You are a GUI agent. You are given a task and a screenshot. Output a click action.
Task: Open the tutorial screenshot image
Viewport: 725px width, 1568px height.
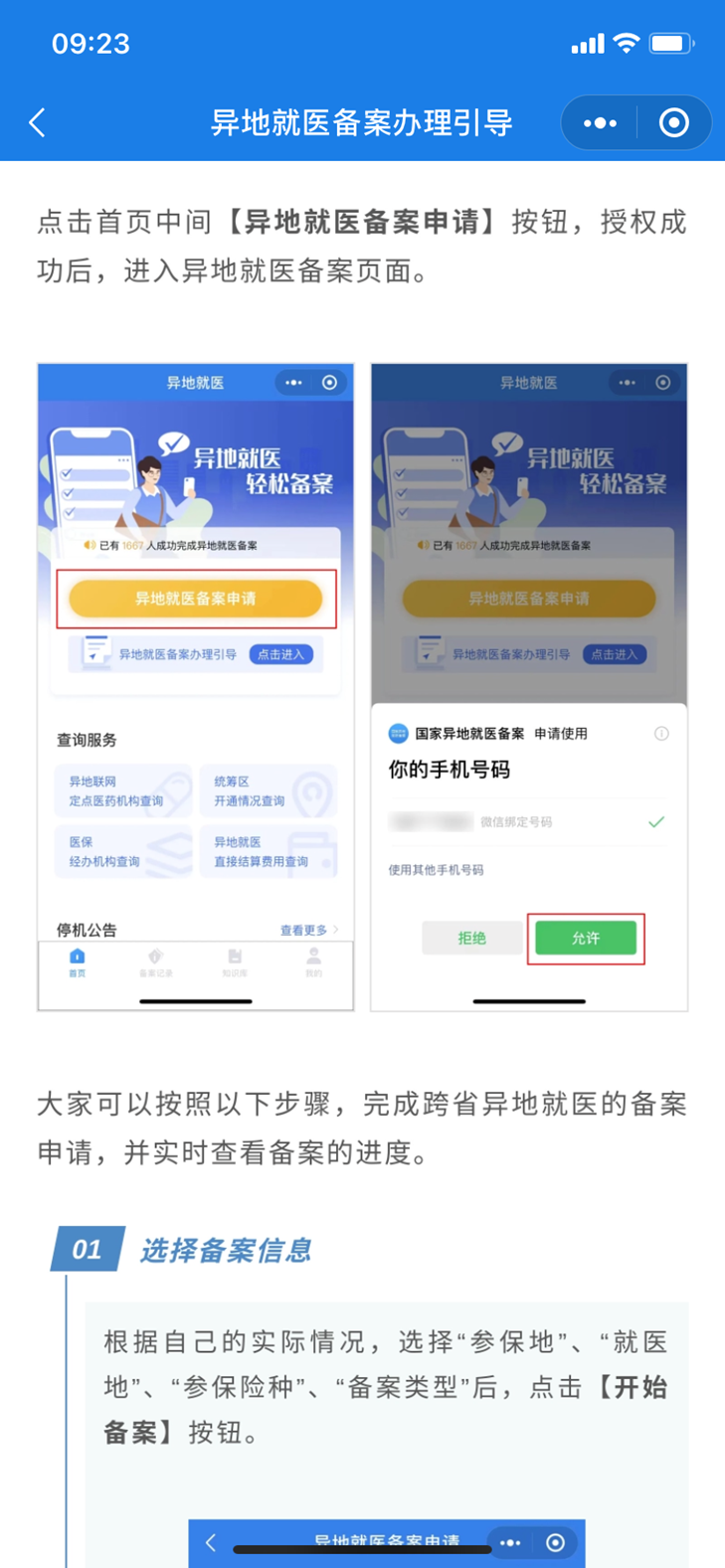(x=362, y=687)
